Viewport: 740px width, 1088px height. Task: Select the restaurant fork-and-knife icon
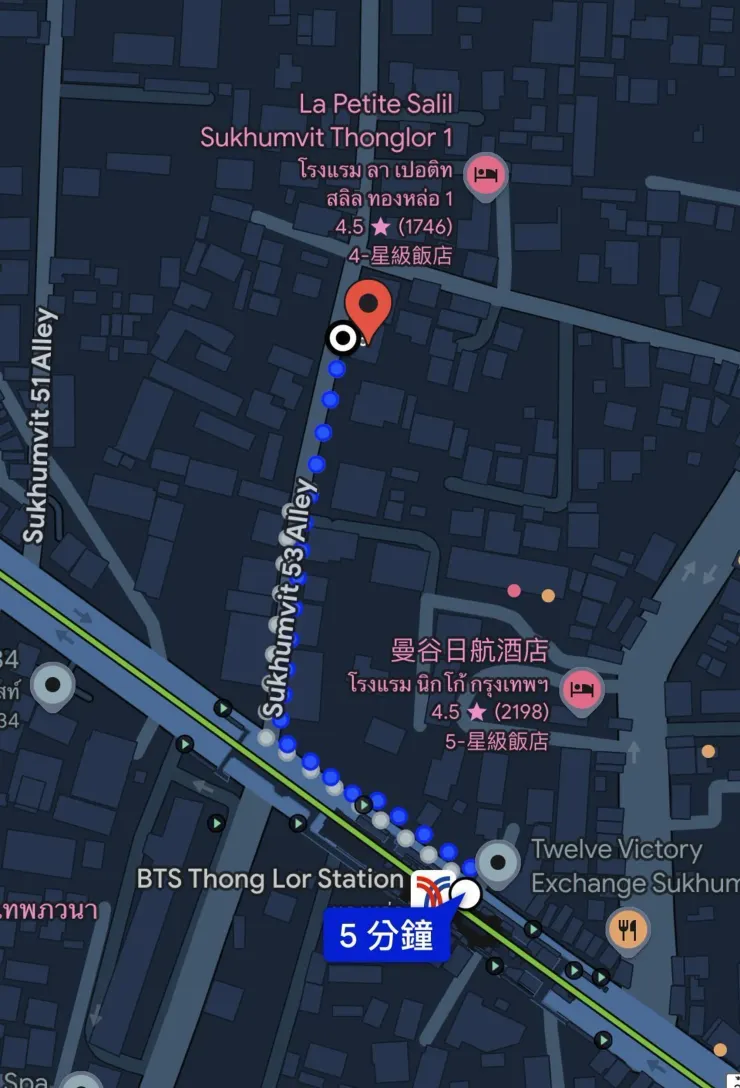[x=626, y=931]
